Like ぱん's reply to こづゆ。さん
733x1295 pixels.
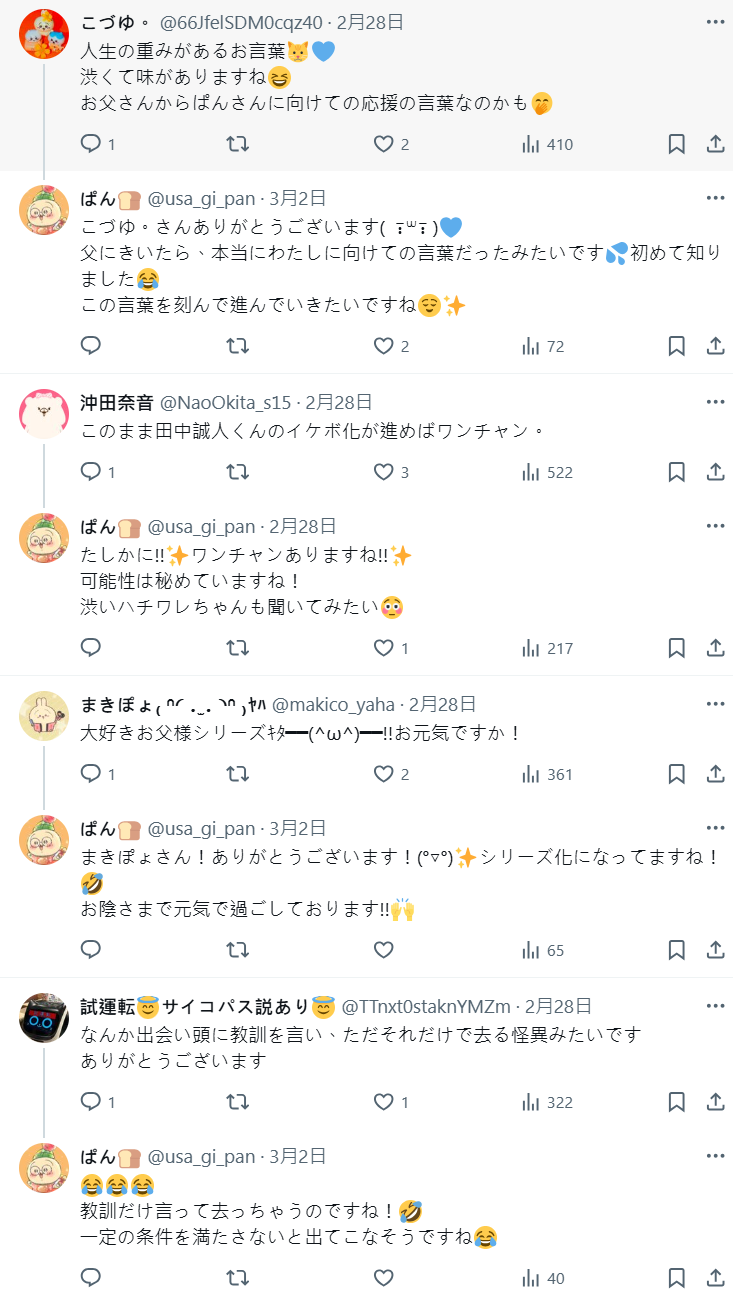384,346
